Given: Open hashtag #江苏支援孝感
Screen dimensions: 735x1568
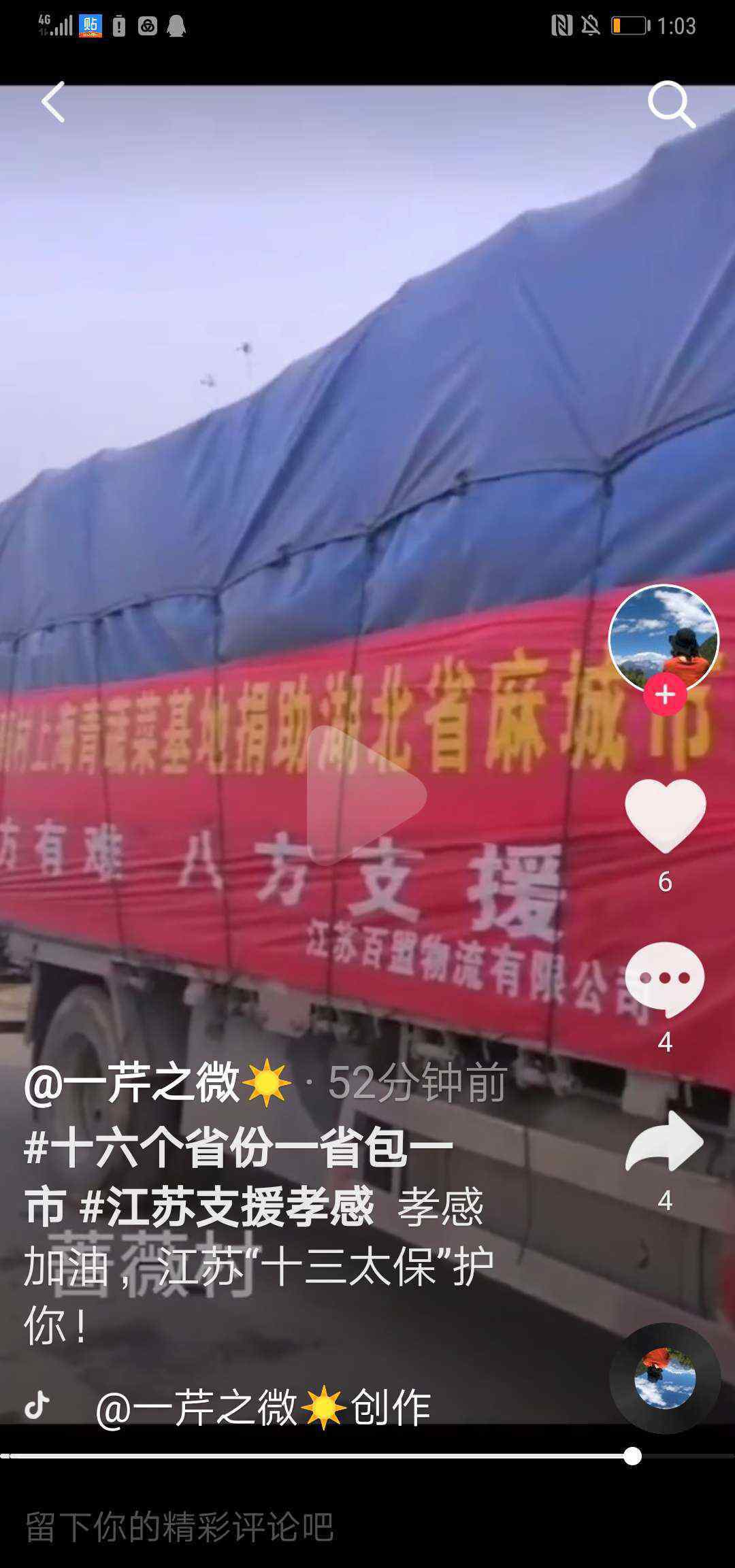Looking at the screenshot, I should point(227,1207).
